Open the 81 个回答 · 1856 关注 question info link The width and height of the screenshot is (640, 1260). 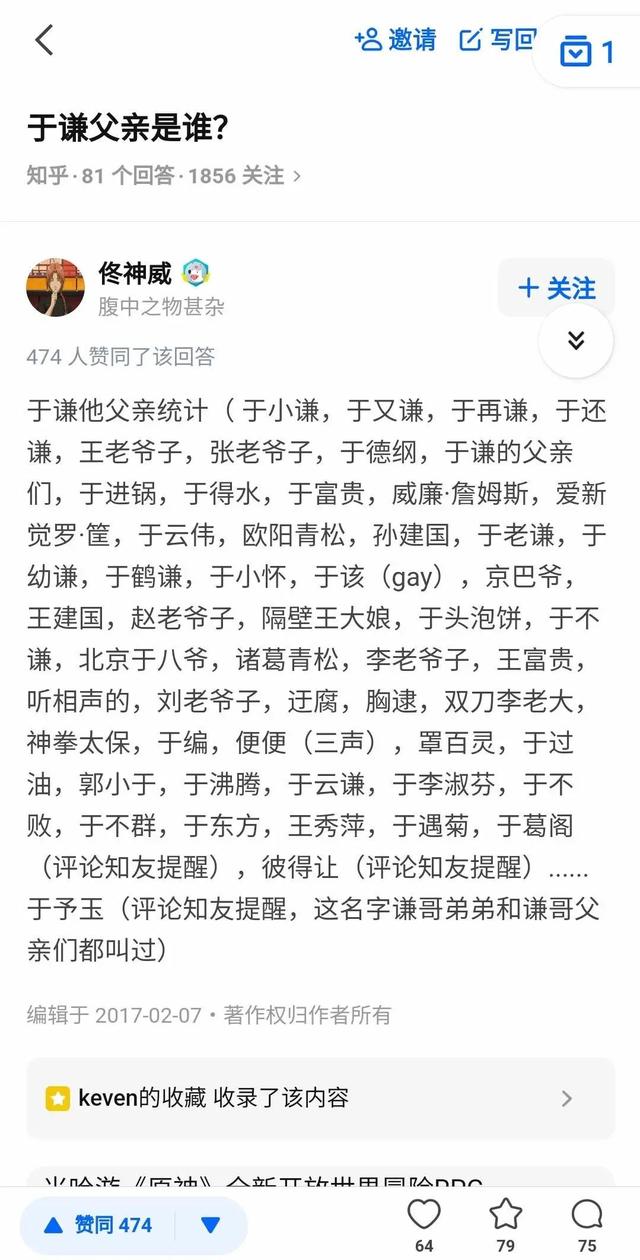(x=164, y=176)
